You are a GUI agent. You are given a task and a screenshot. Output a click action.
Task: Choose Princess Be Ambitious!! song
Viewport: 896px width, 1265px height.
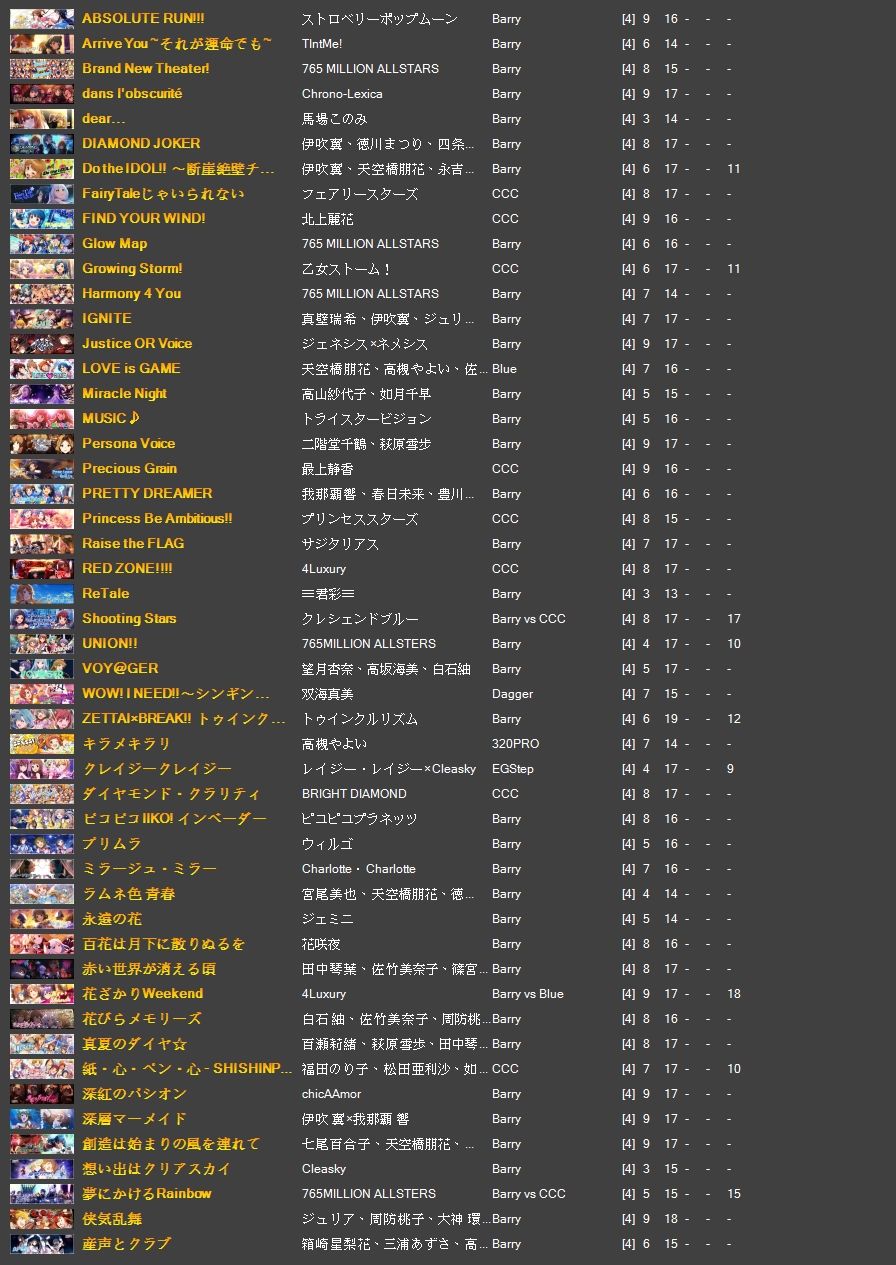pos(157,519)
